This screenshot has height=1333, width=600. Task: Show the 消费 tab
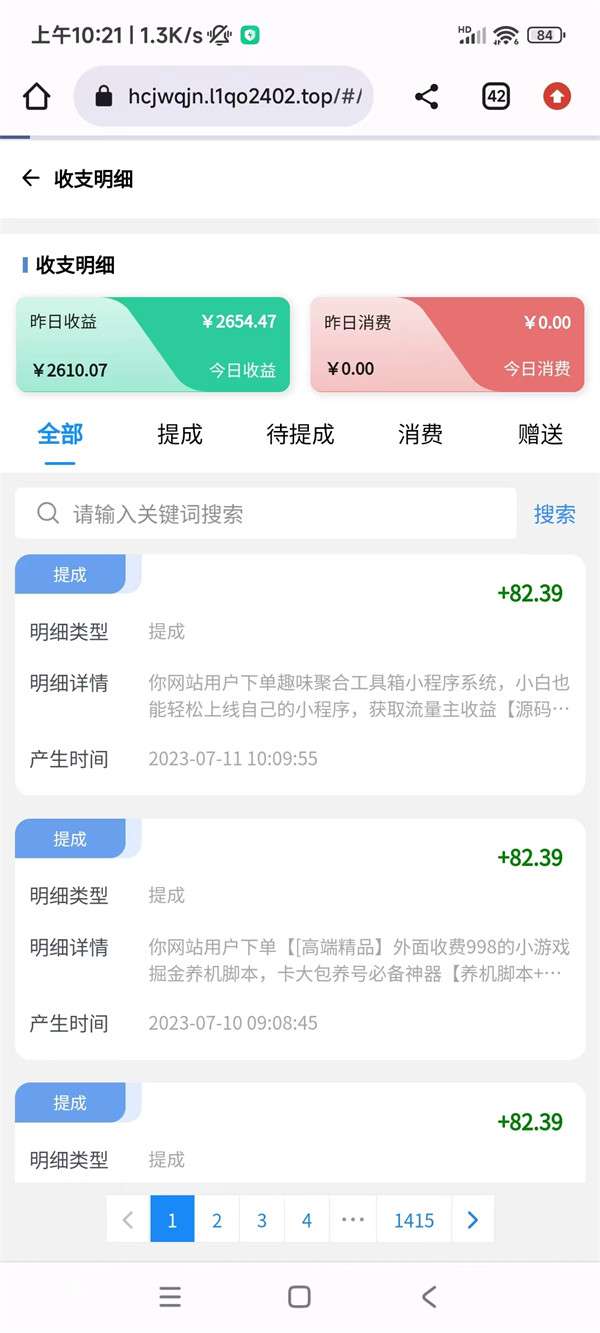point(420,434)
